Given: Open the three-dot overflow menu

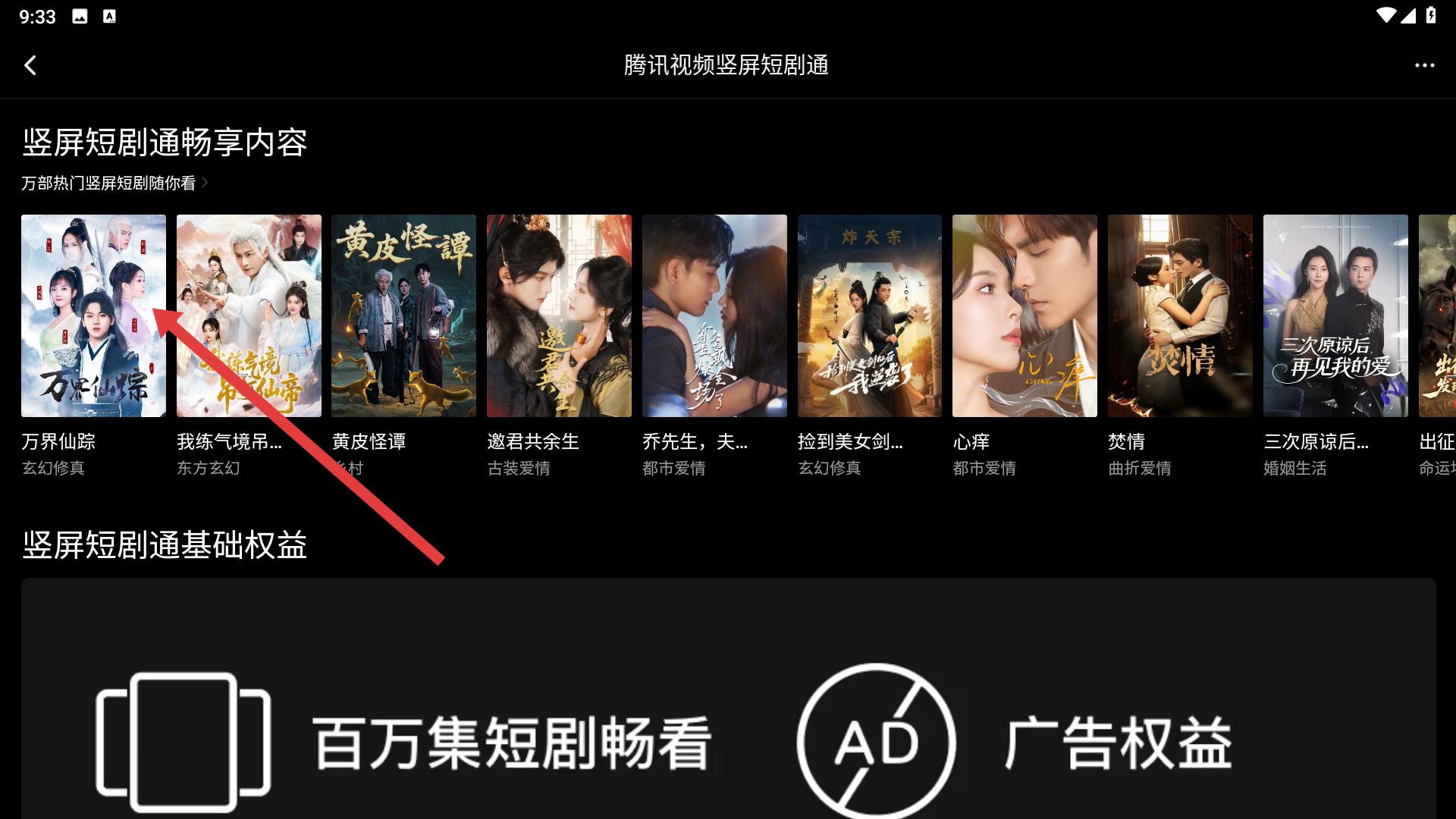Looking at the screenshot, I should pyautogui.click(x=1424, y=65).
